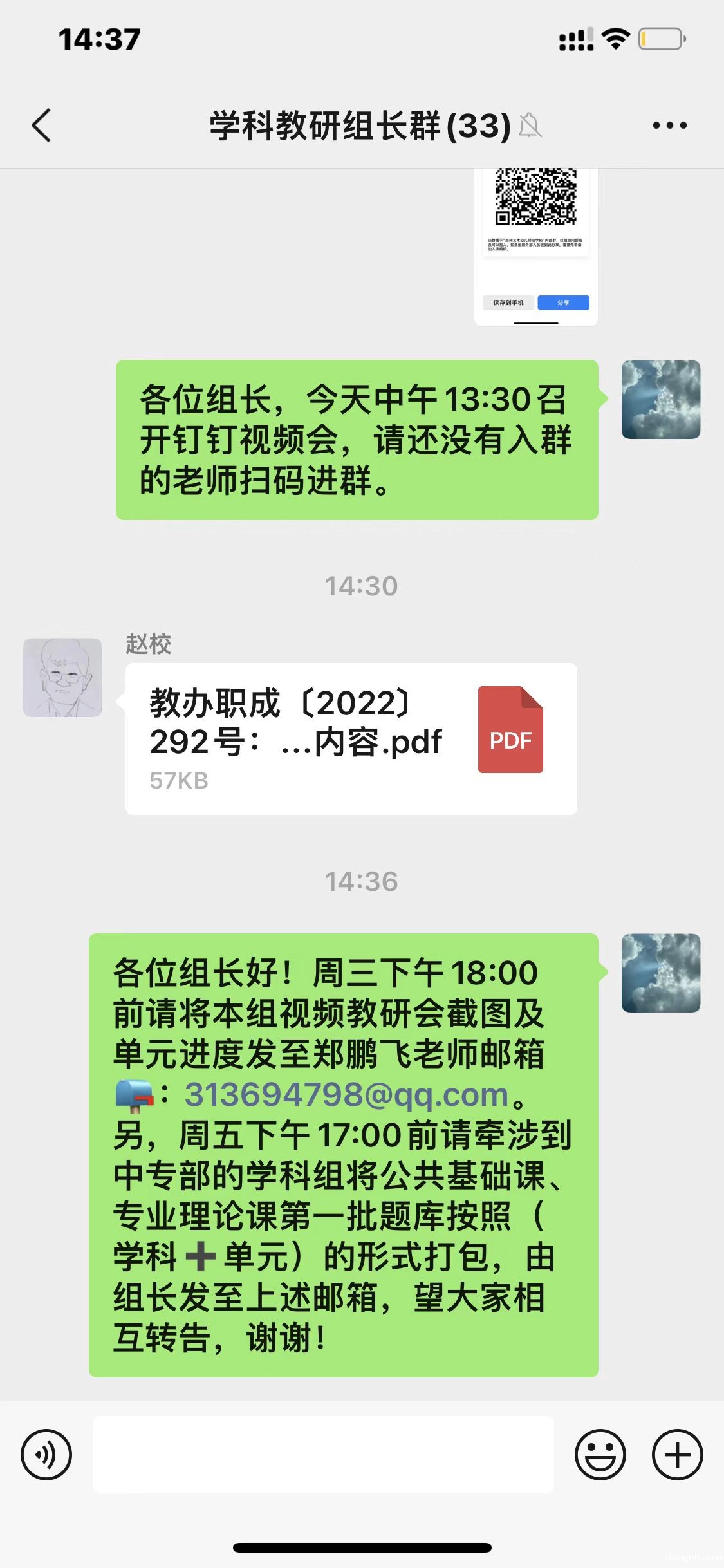Open the QR code screenshot image
Viewport: 724px width, 1568px height.
click(x=535, y=247)
